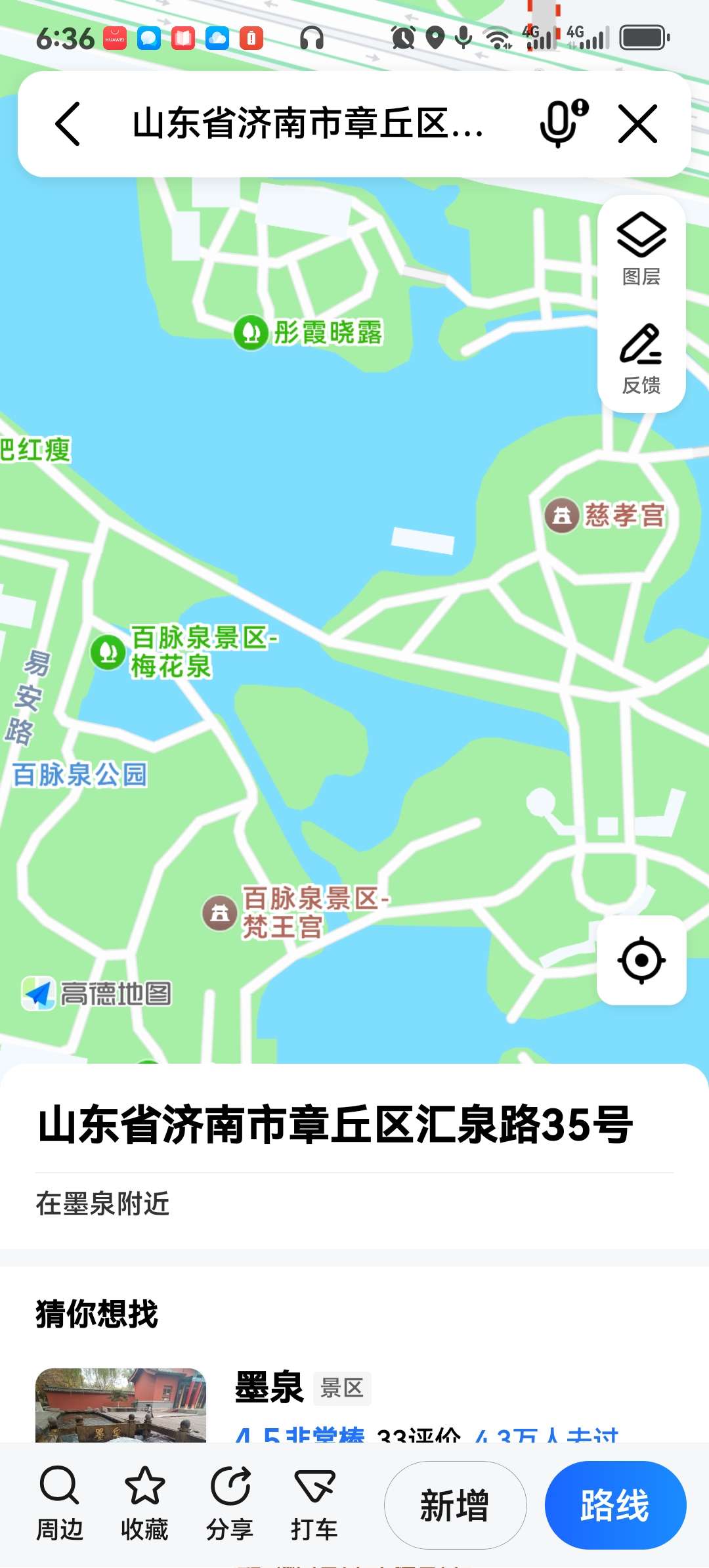
Task: Tap the 百脉泉景区-梅花泉 map marker
Action: pos(108,653)
